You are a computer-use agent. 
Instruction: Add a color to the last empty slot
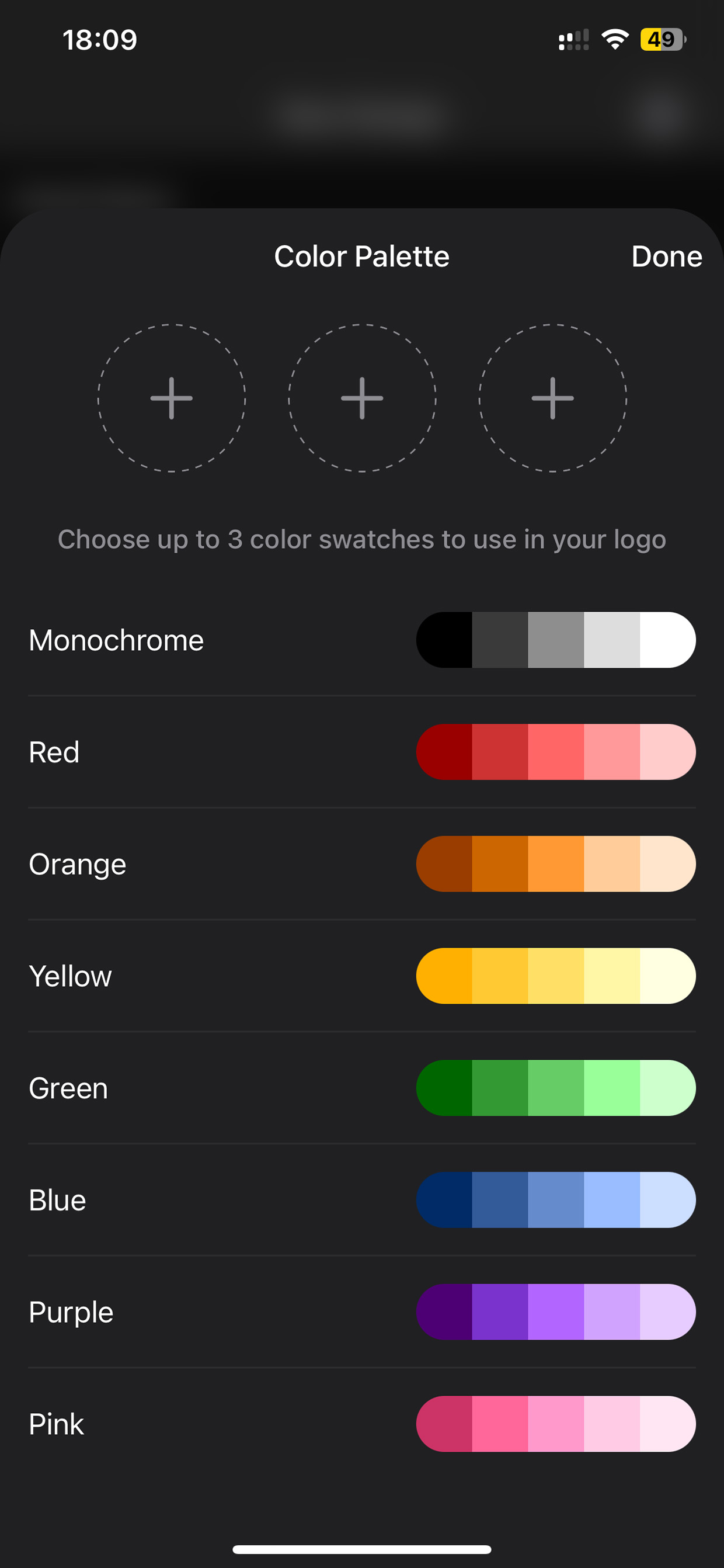pos(552,398)
